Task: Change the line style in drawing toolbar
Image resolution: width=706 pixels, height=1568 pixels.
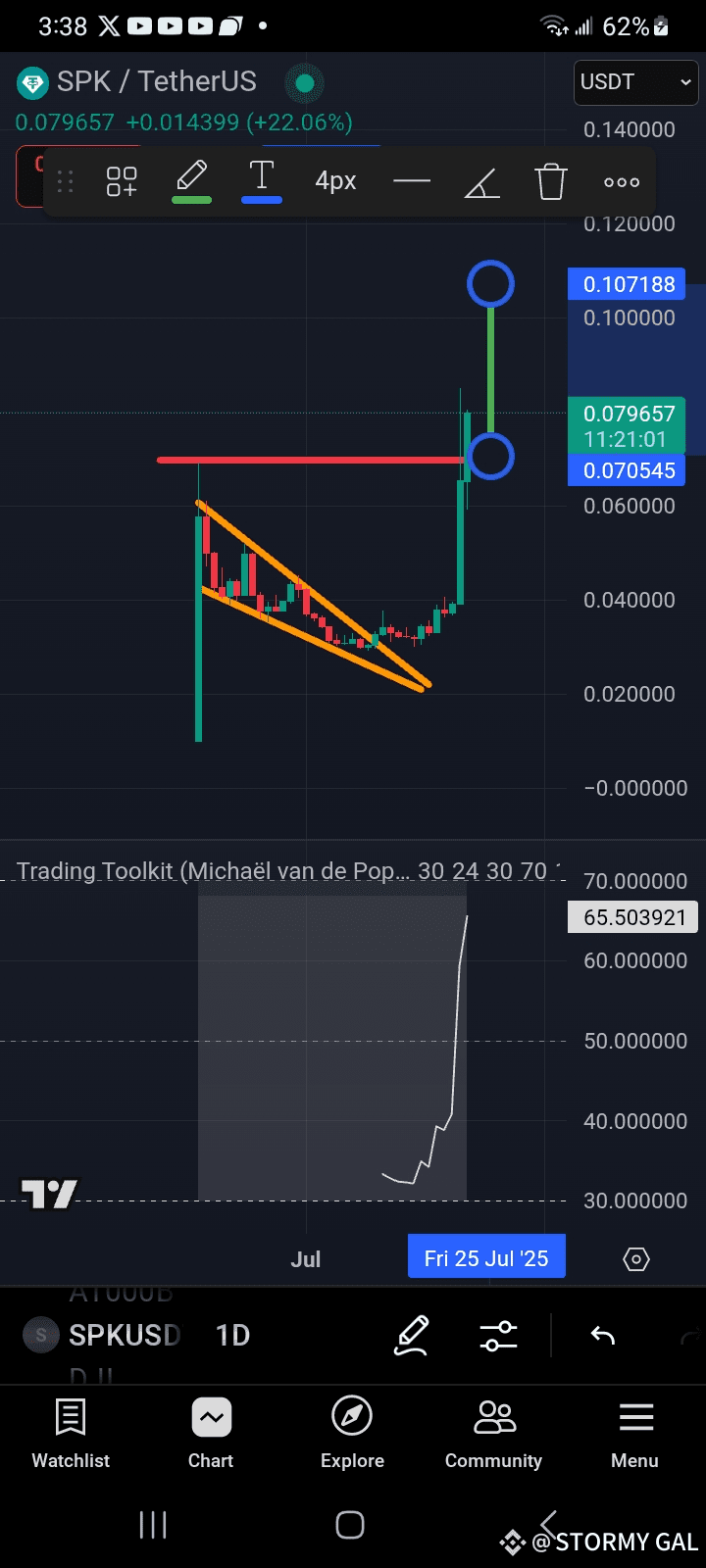Action: click(x=412, y=181)
